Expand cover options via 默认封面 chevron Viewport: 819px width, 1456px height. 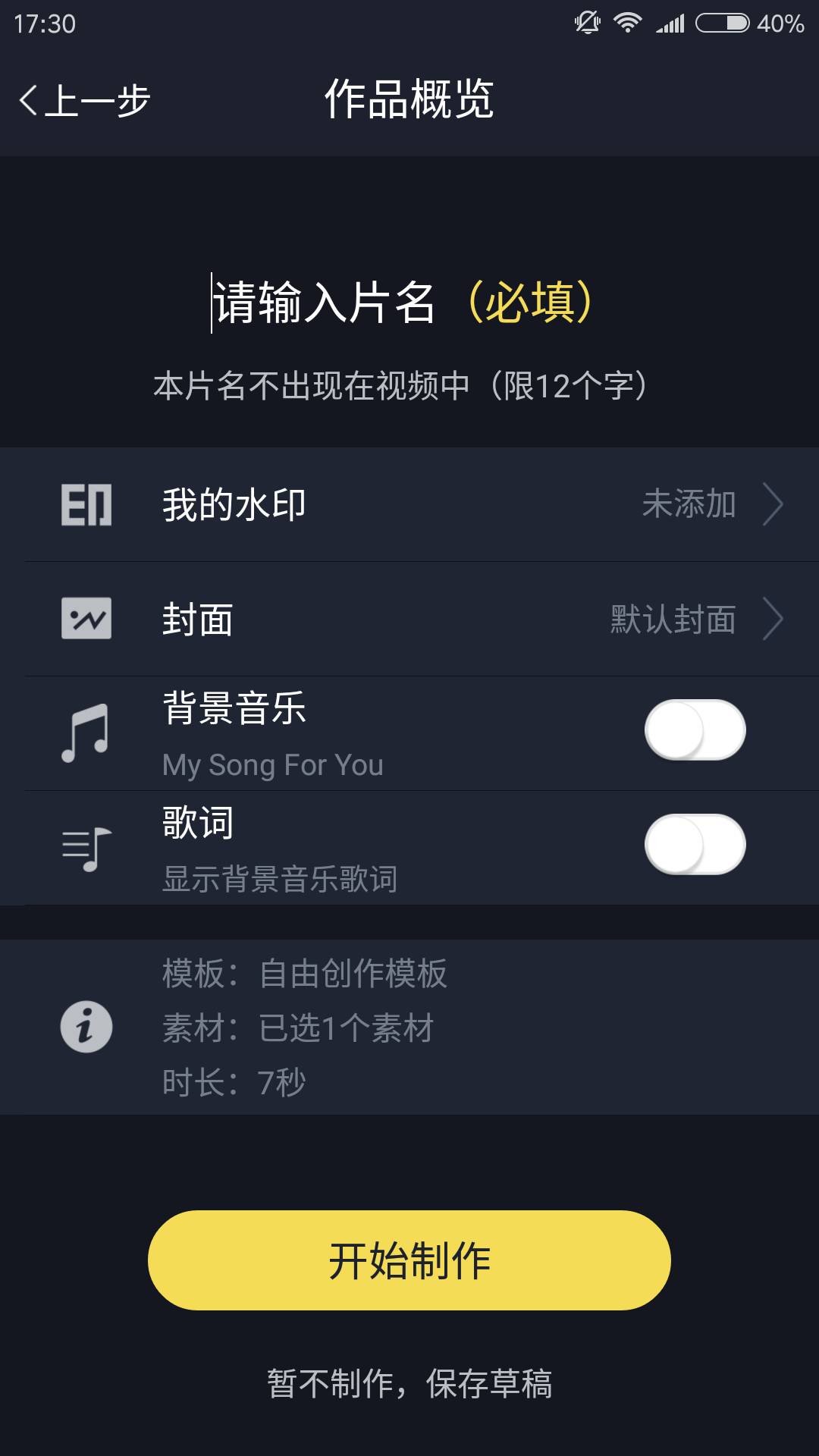point(775,619)
